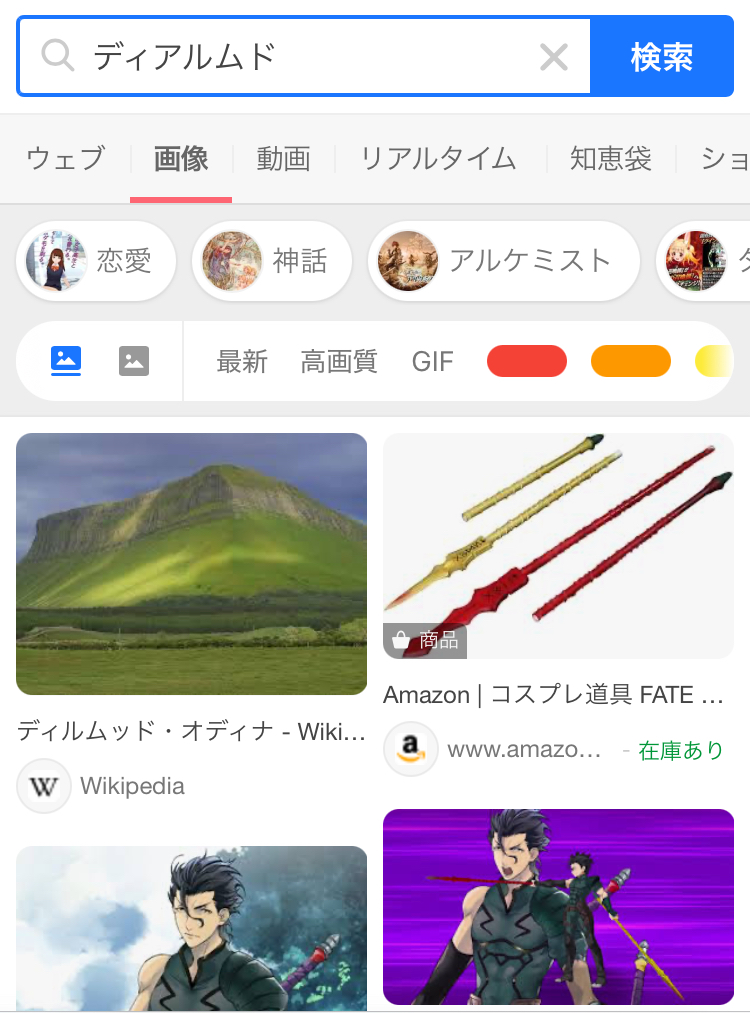Screen dimensions: 750x1013
Task: Select the 恋愛 suggestion chip
Action: pyautogui.click(x=96, y=261)
